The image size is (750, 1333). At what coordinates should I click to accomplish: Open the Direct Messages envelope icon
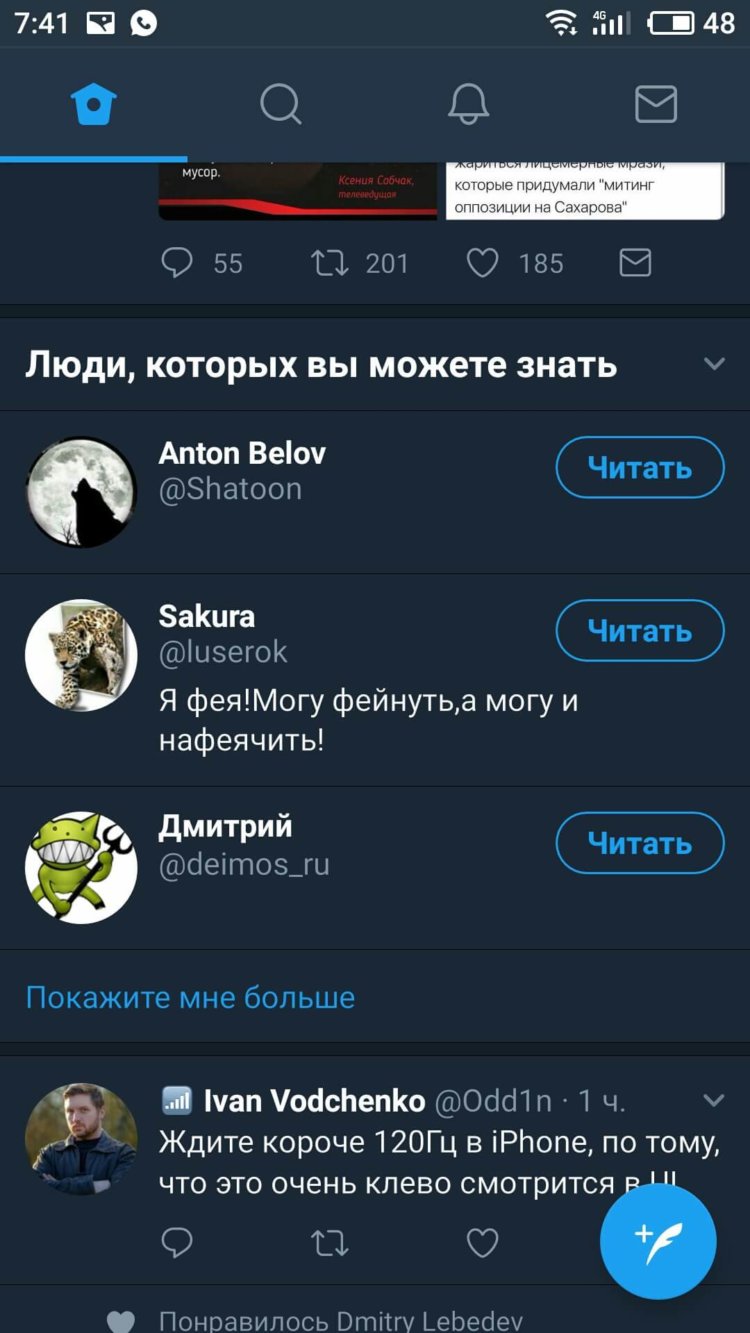[x=656, y=103]
